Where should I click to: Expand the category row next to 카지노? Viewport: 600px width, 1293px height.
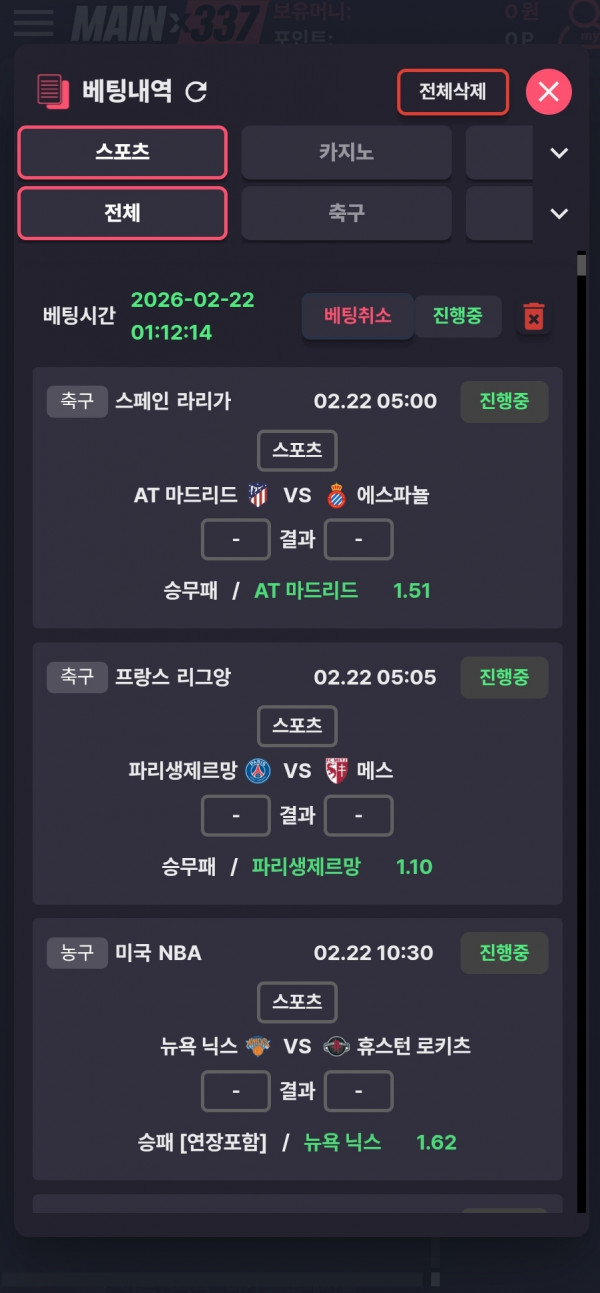[559, 153]
